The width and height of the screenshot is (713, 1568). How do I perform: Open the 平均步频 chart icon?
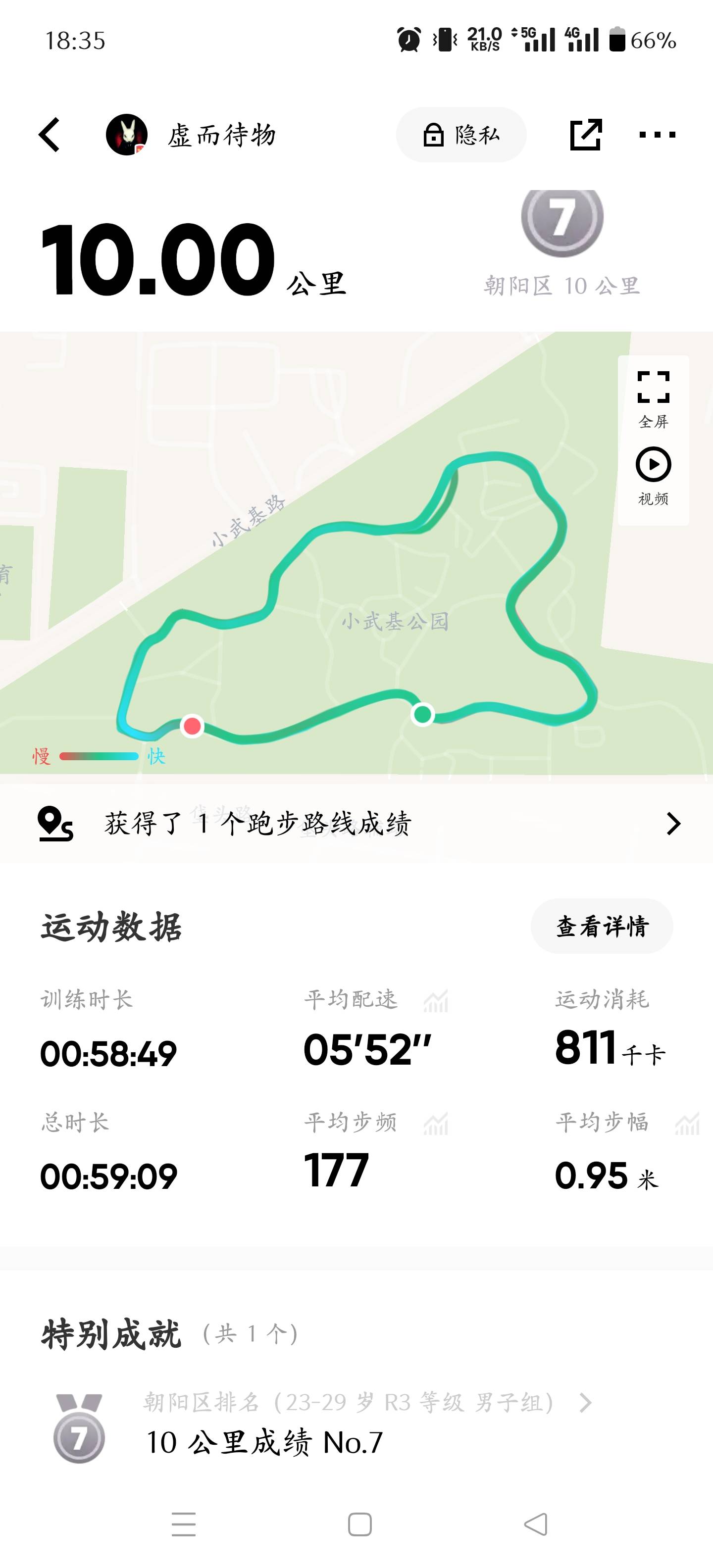click(x=436, y=1124)
